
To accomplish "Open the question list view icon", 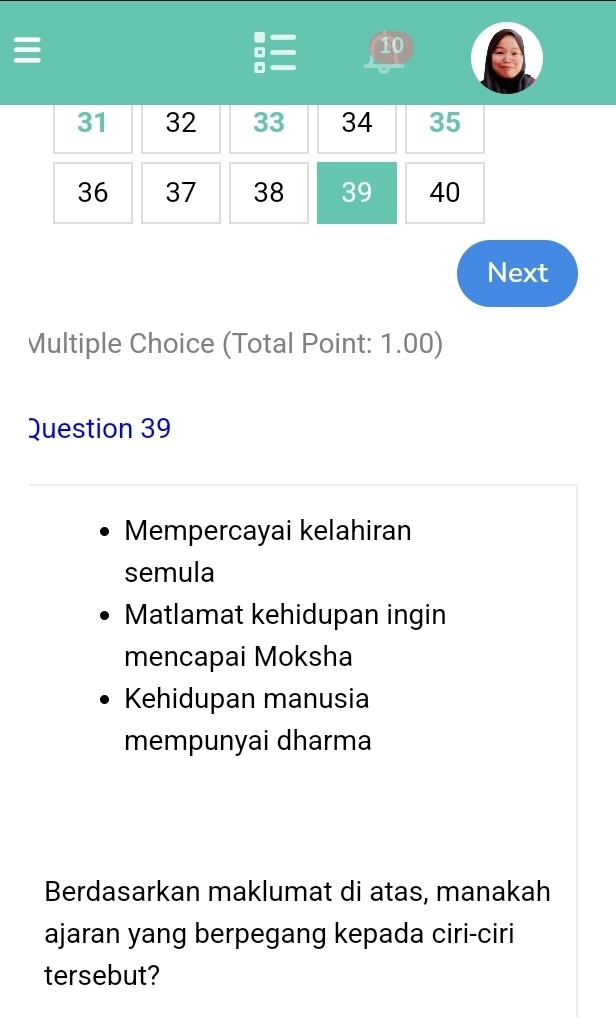I will tap(275, 51).
